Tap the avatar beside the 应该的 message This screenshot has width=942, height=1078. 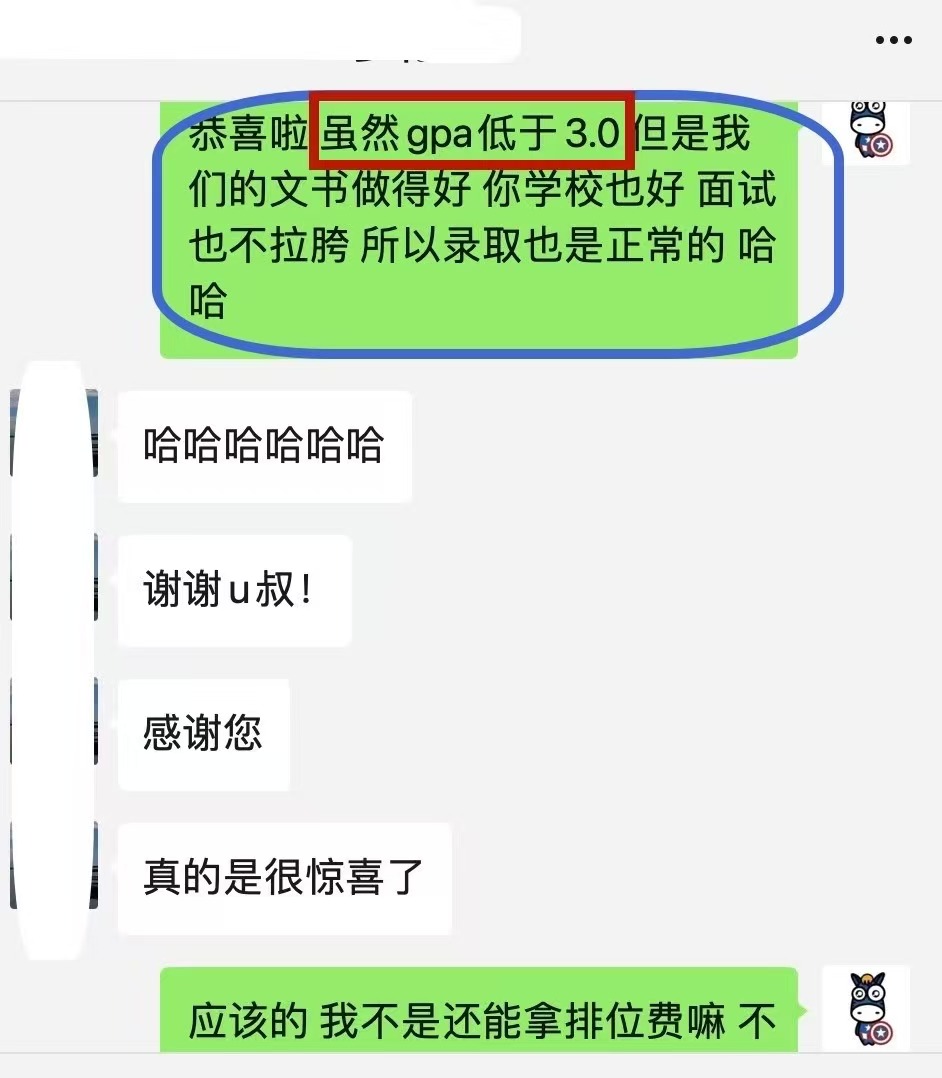pyautogui.click(x=866, y=1008)
